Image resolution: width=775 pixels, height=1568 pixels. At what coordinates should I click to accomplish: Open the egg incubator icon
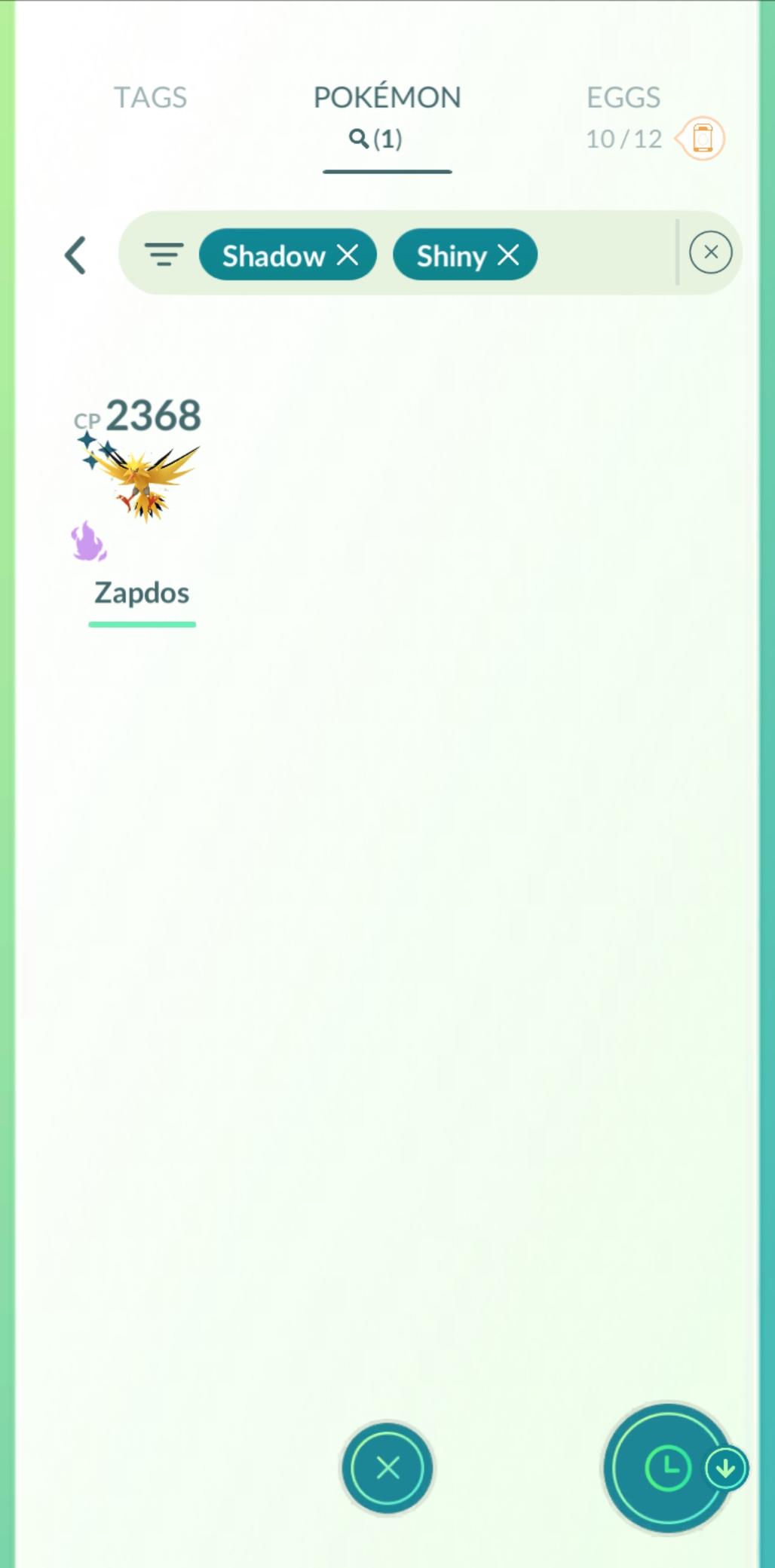(x=703, y=139)
